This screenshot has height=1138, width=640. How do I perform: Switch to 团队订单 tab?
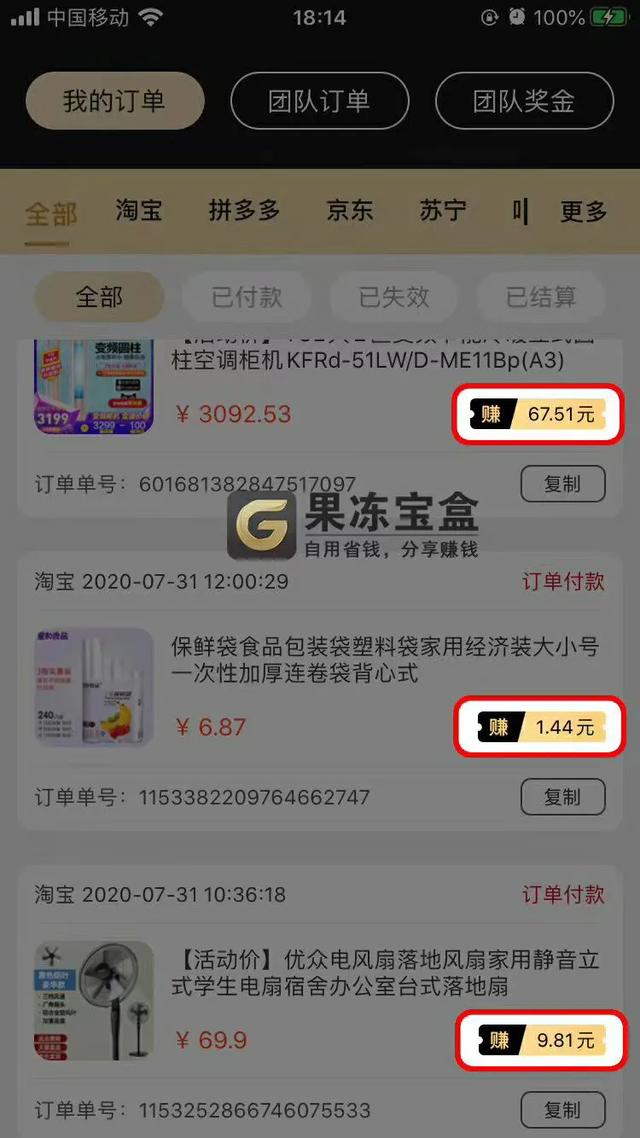point(319,101)
